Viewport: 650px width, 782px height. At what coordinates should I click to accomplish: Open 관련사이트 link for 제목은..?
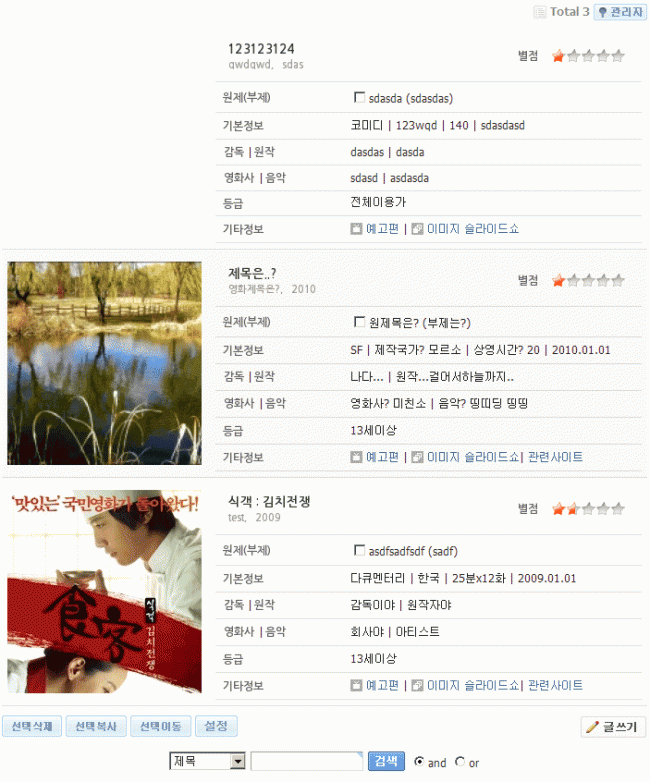tap(555, 457)
